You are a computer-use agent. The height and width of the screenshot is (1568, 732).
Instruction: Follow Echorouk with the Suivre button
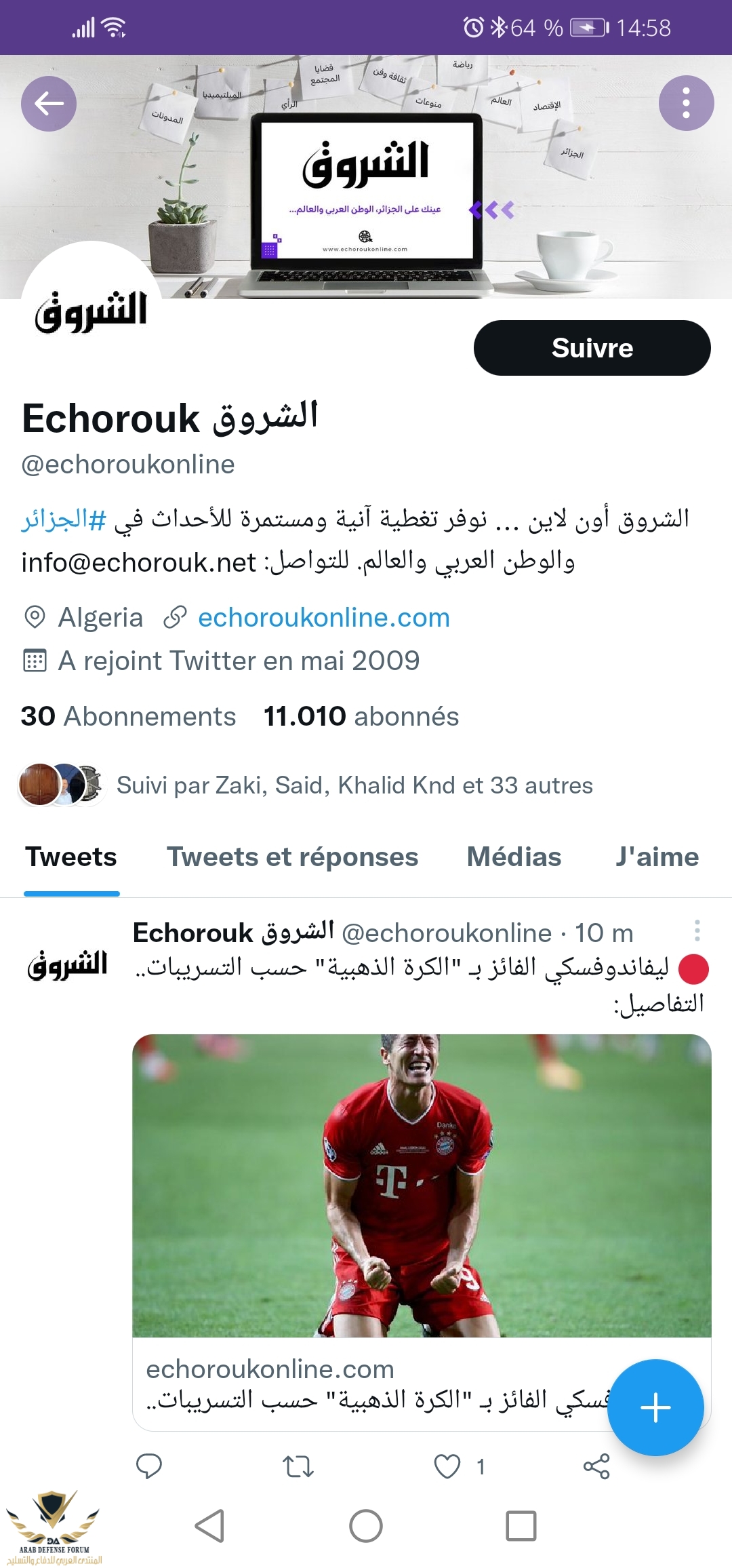tap(592, 348)
